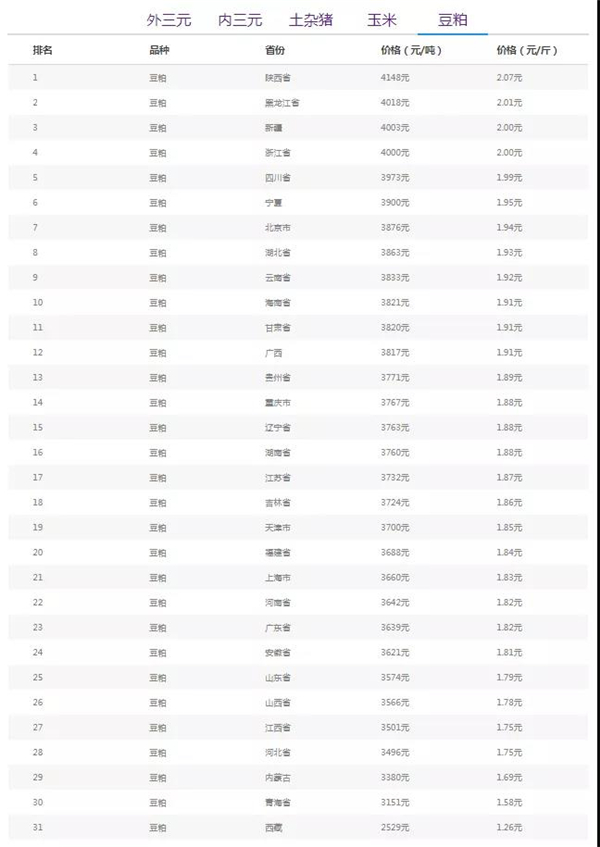The width and height of the screenshot is (600, 847).
Task: Open the 土杂猪 price tab
Action: point(311,19)
